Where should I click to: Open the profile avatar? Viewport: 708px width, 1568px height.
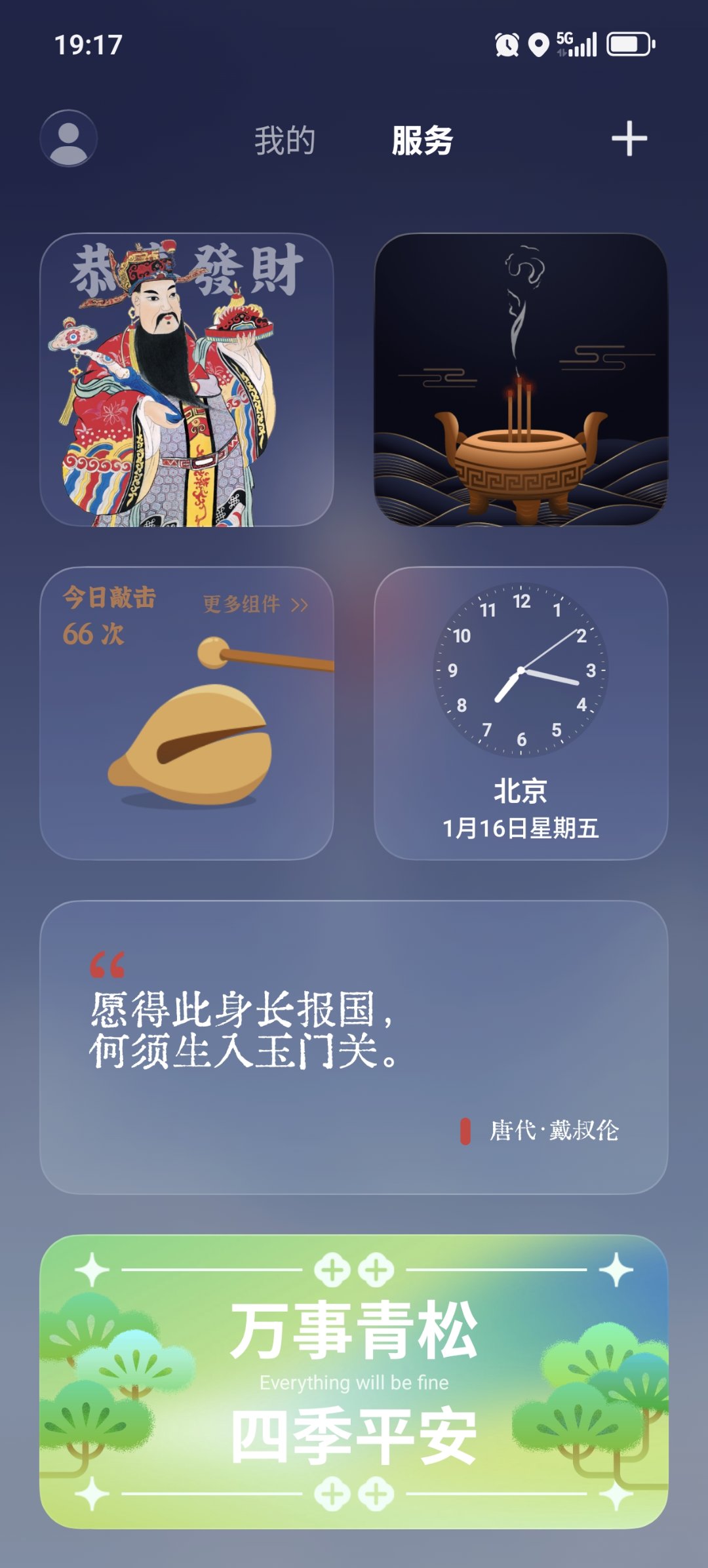(x=69, y=138)
